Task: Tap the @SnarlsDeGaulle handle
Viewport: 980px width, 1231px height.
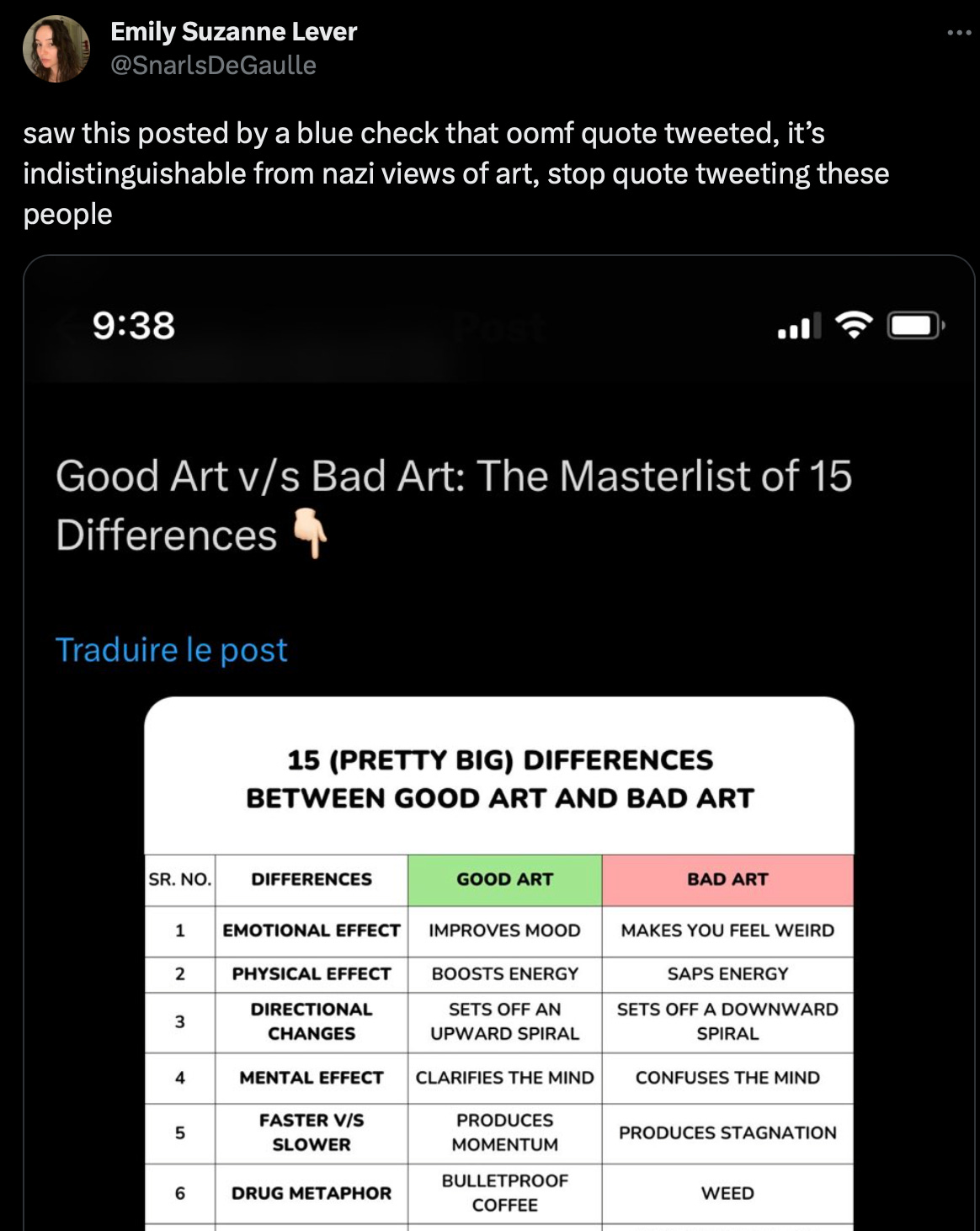Action: click(213, 66)
